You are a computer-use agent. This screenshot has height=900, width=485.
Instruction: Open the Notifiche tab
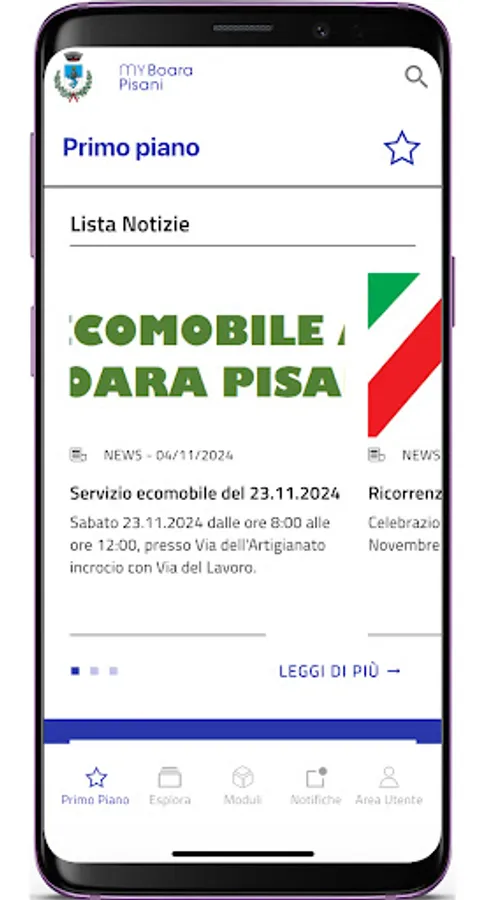click(x=316, y=786)
